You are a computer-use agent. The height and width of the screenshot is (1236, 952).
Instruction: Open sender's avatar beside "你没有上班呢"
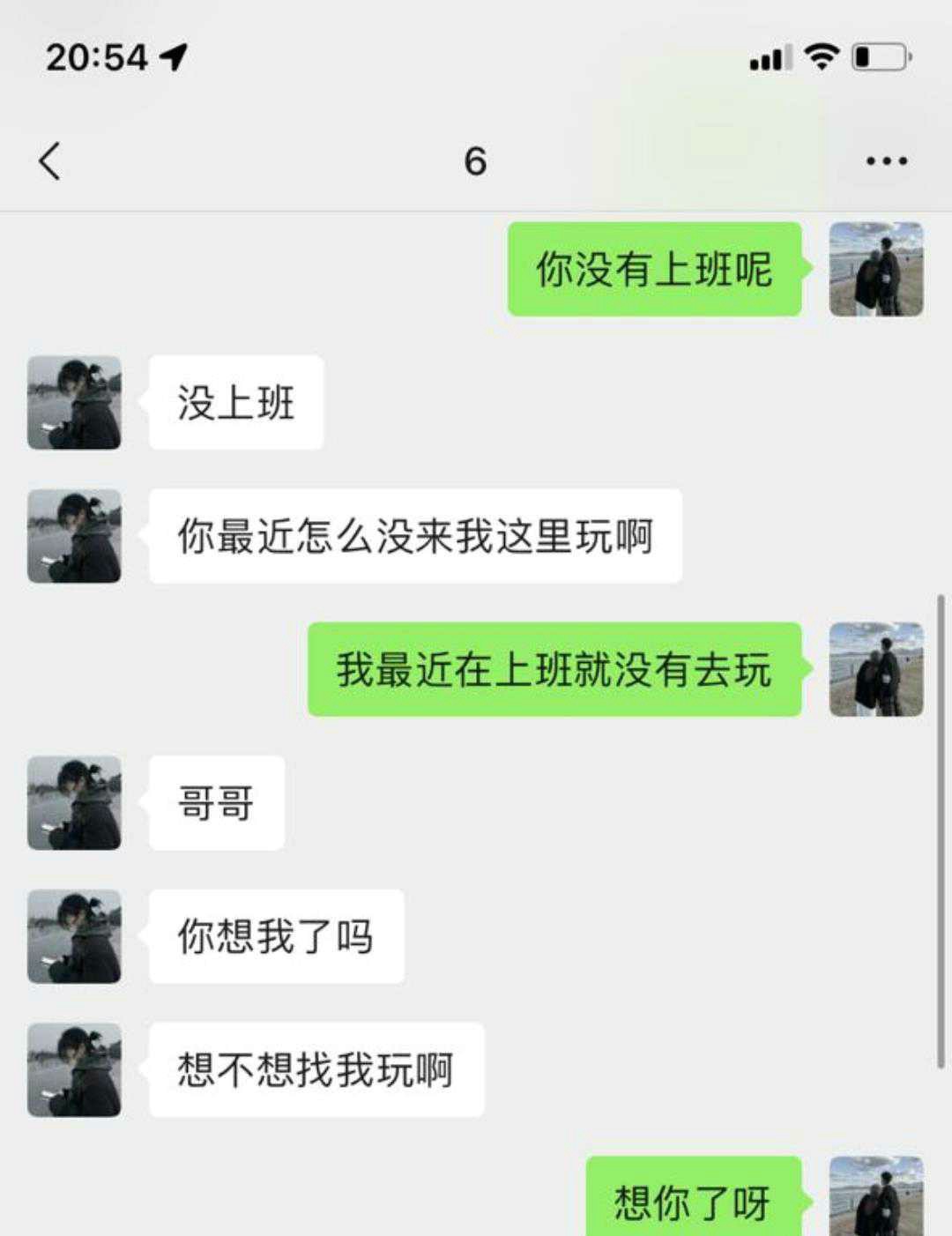876,270
